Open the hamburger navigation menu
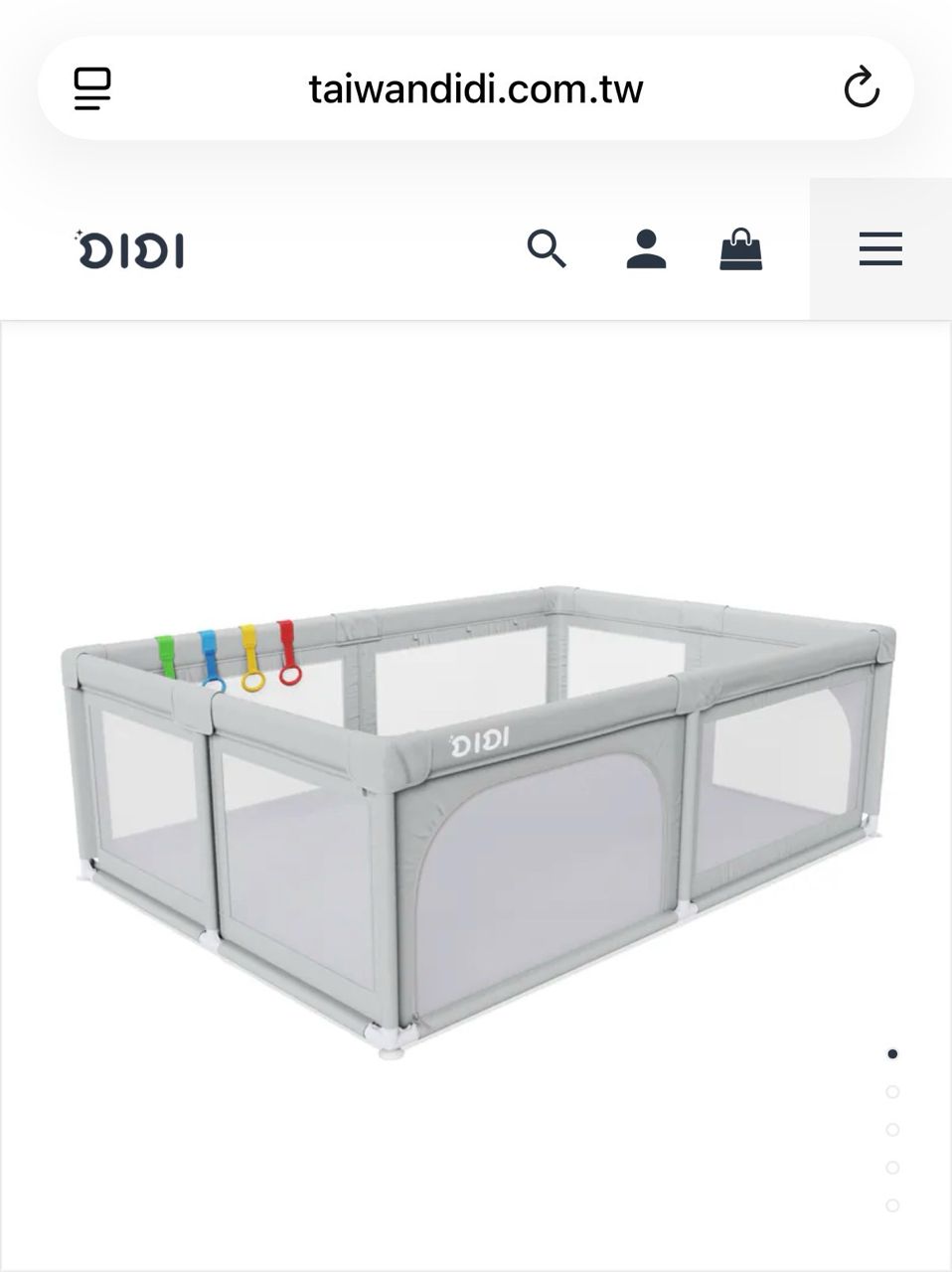 pyautogui.click(x=880, y=248)
